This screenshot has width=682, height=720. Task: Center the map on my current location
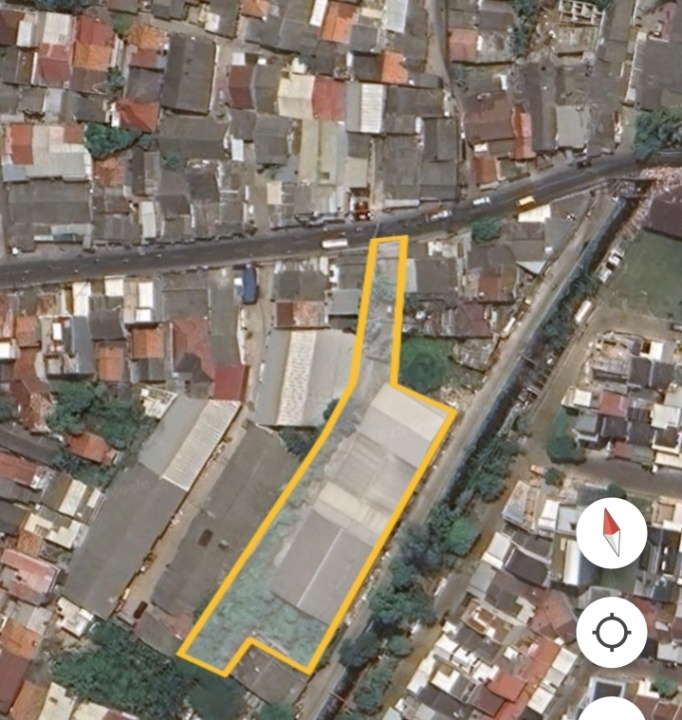coord(611,632)
